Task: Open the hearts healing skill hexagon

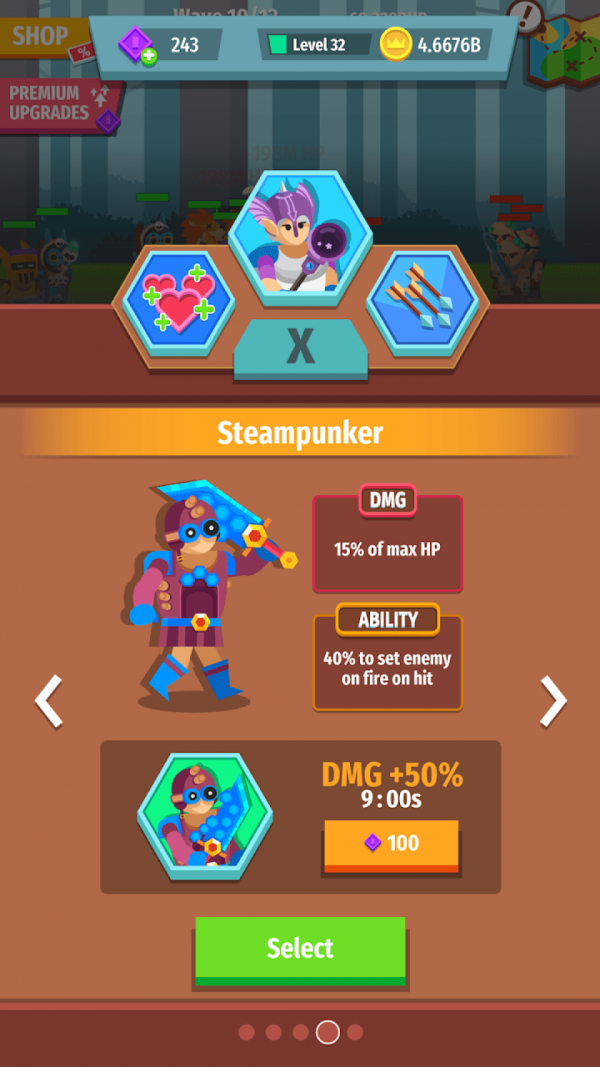Action: (178, 297)
